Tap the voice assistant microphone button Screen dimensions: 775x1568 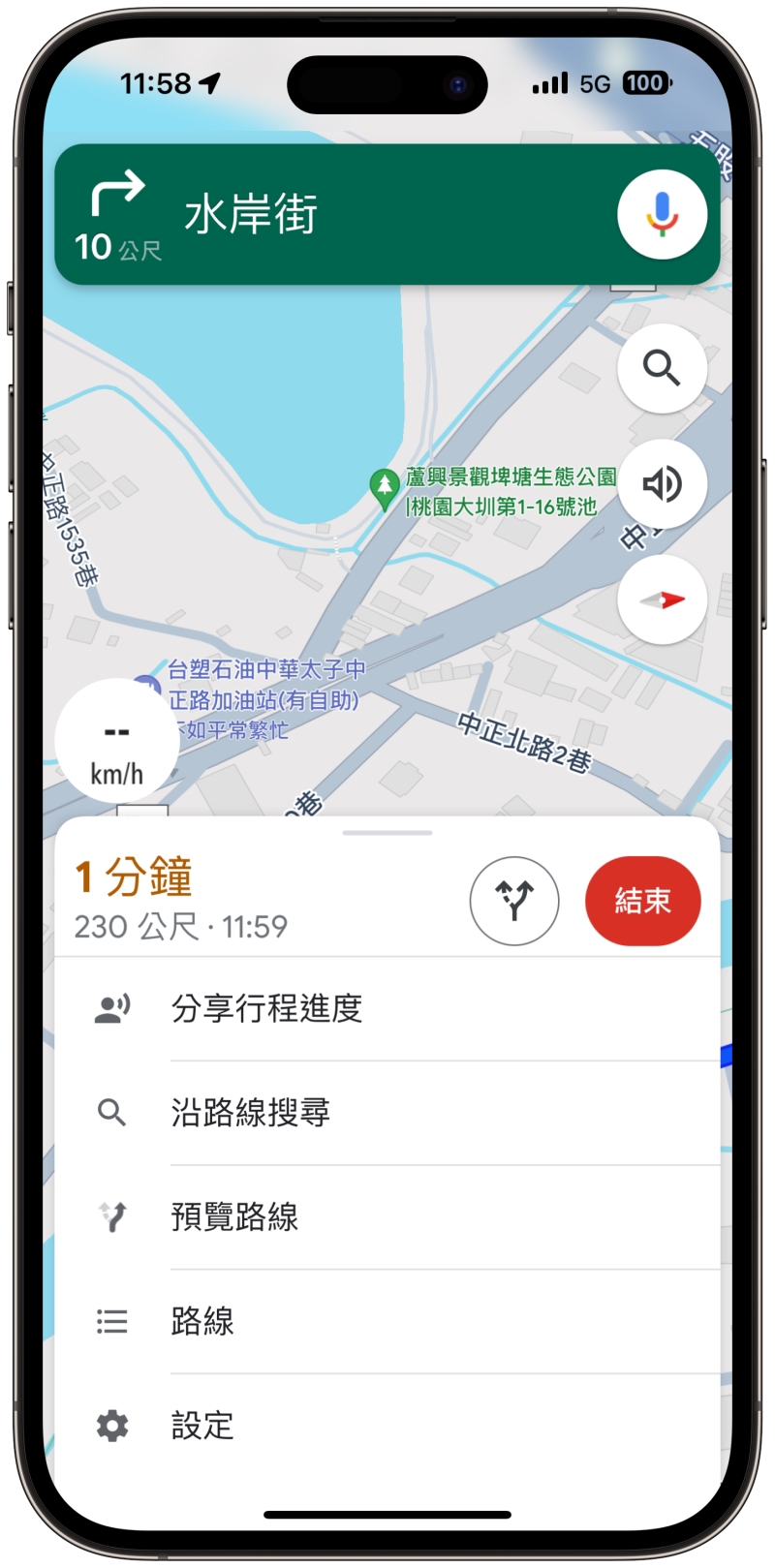[662, 215]
